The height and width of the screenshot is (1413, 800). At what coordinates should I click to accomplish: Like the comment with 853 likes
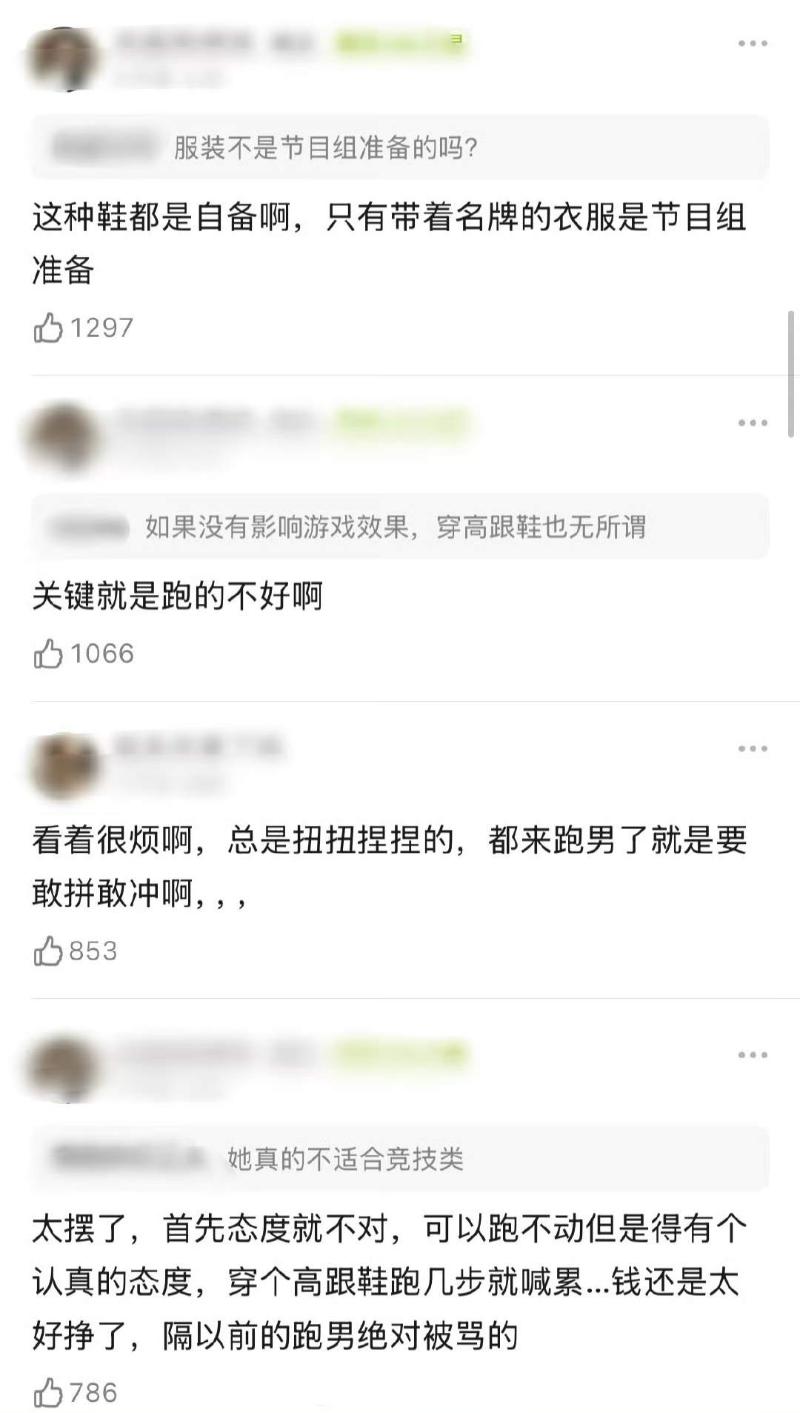[48, 951]
